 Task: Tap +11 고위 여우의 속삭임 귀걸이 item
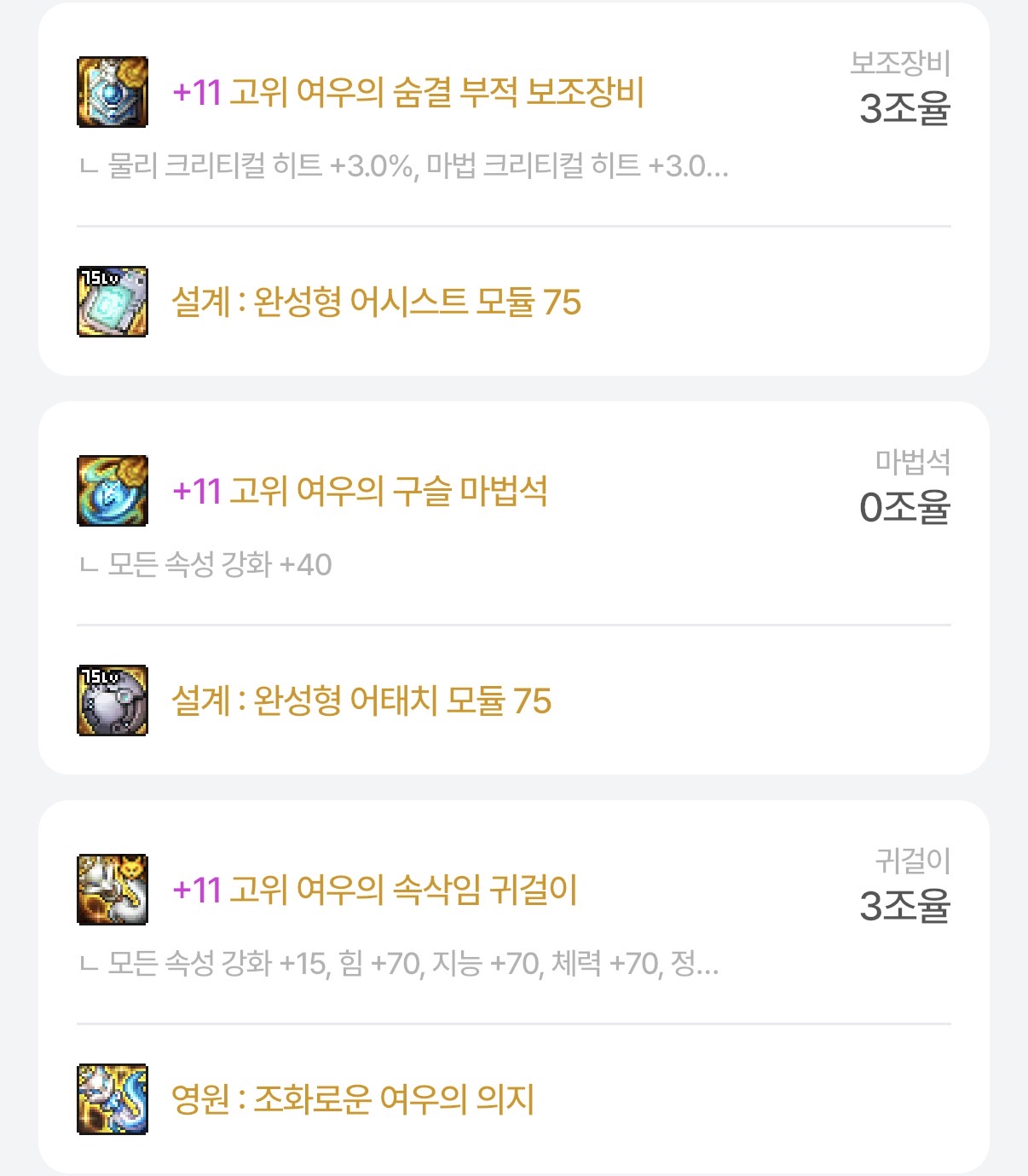pos(375,890)
